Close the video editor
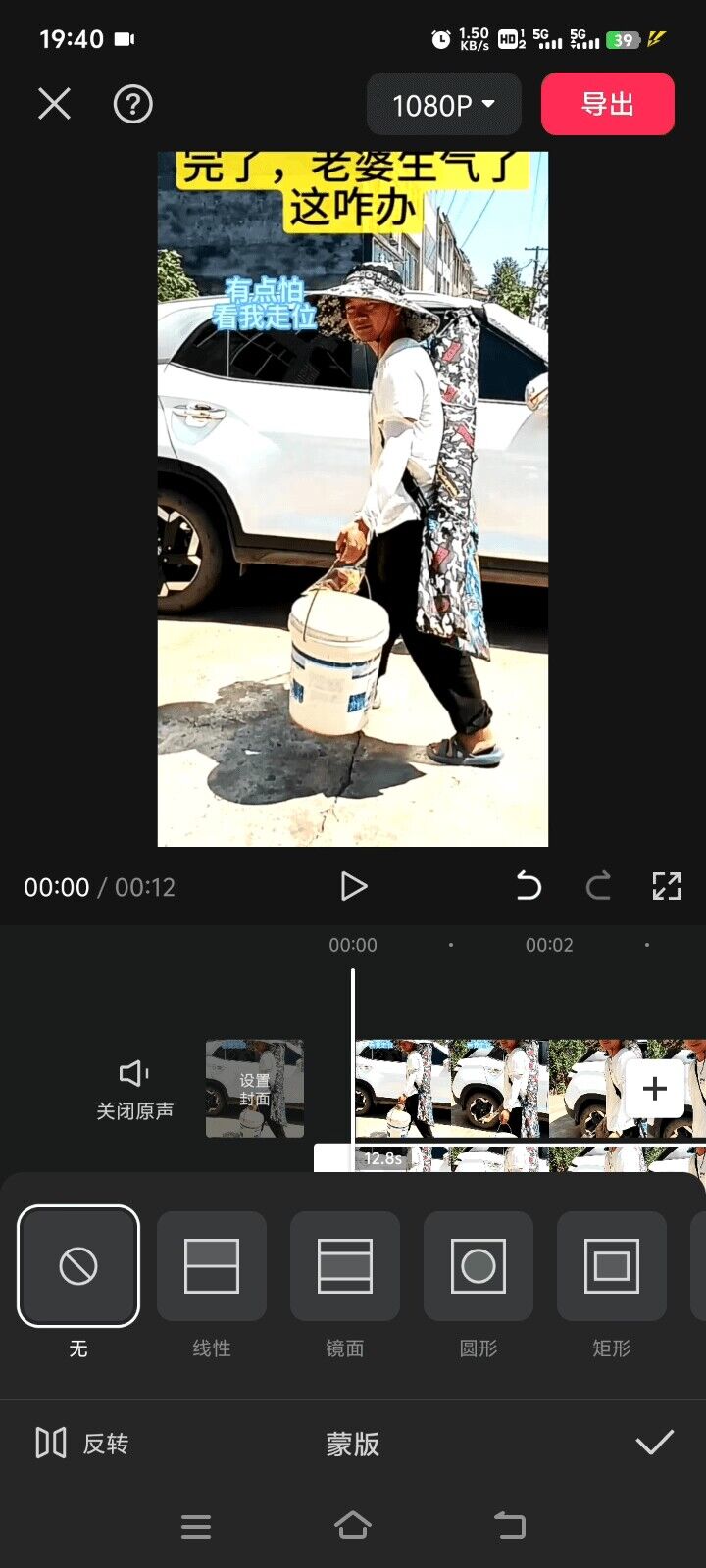The width and height of the screenshot is (706, 1568). [54, 104]
